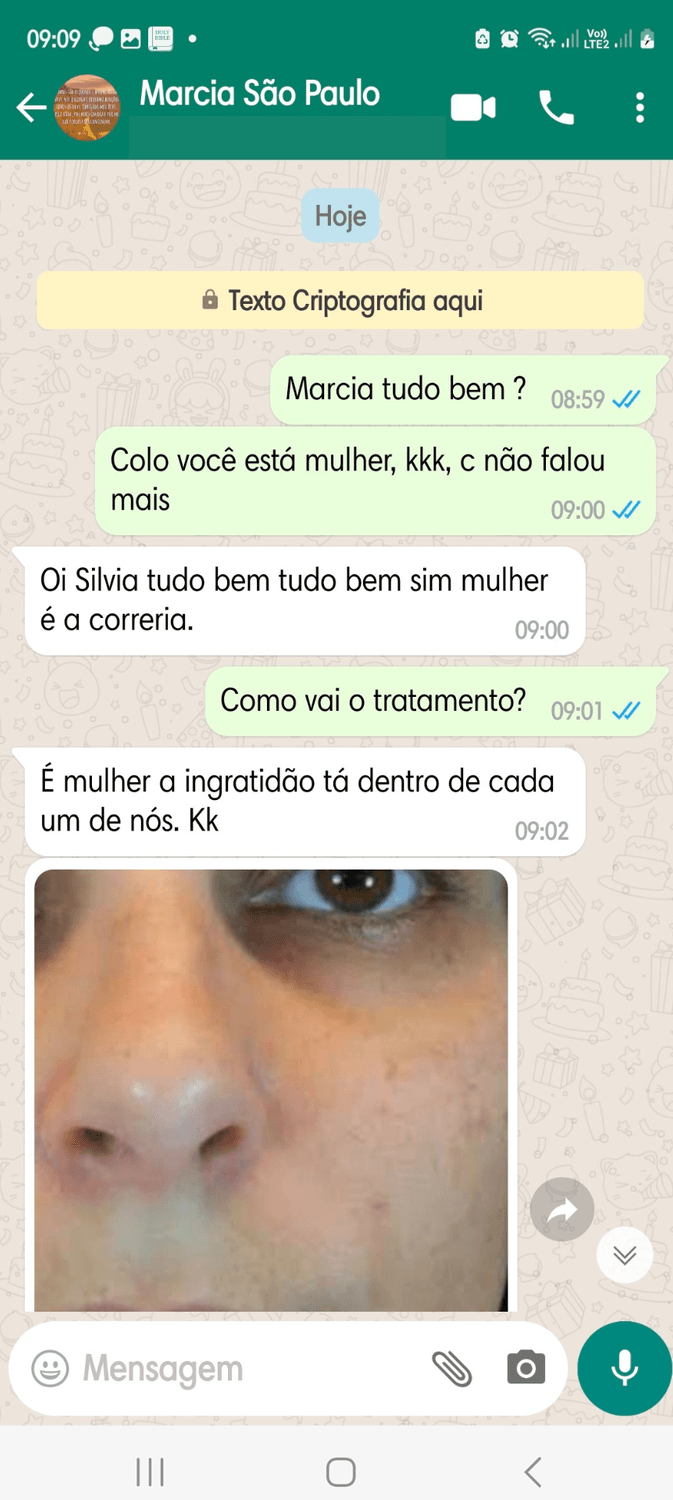Open the emoji picker
This screenshot has width=673, height=1500.
50,1368
